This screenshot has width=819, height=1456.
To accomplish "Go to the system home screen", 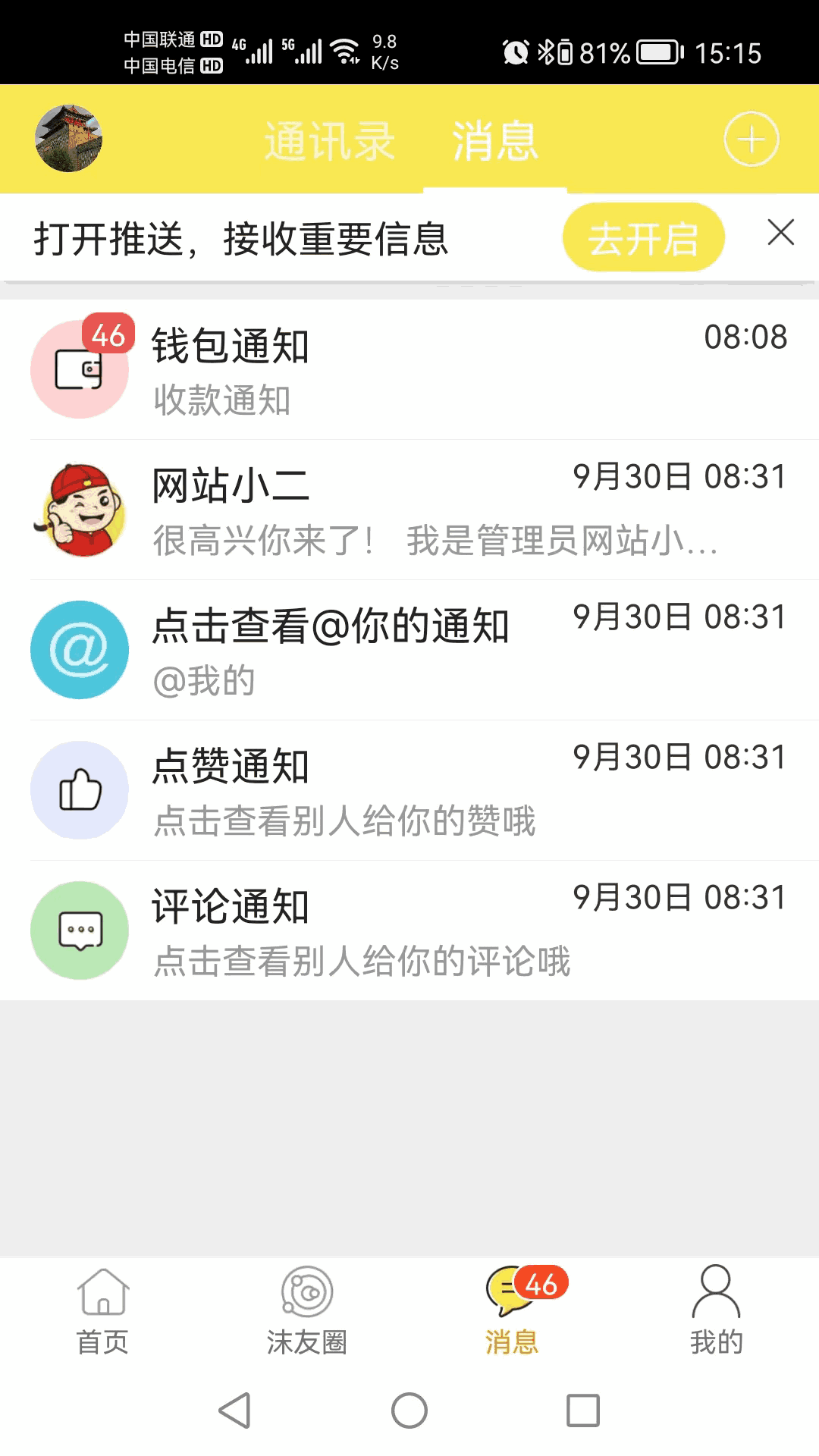I will click(x=409, y=1410).
